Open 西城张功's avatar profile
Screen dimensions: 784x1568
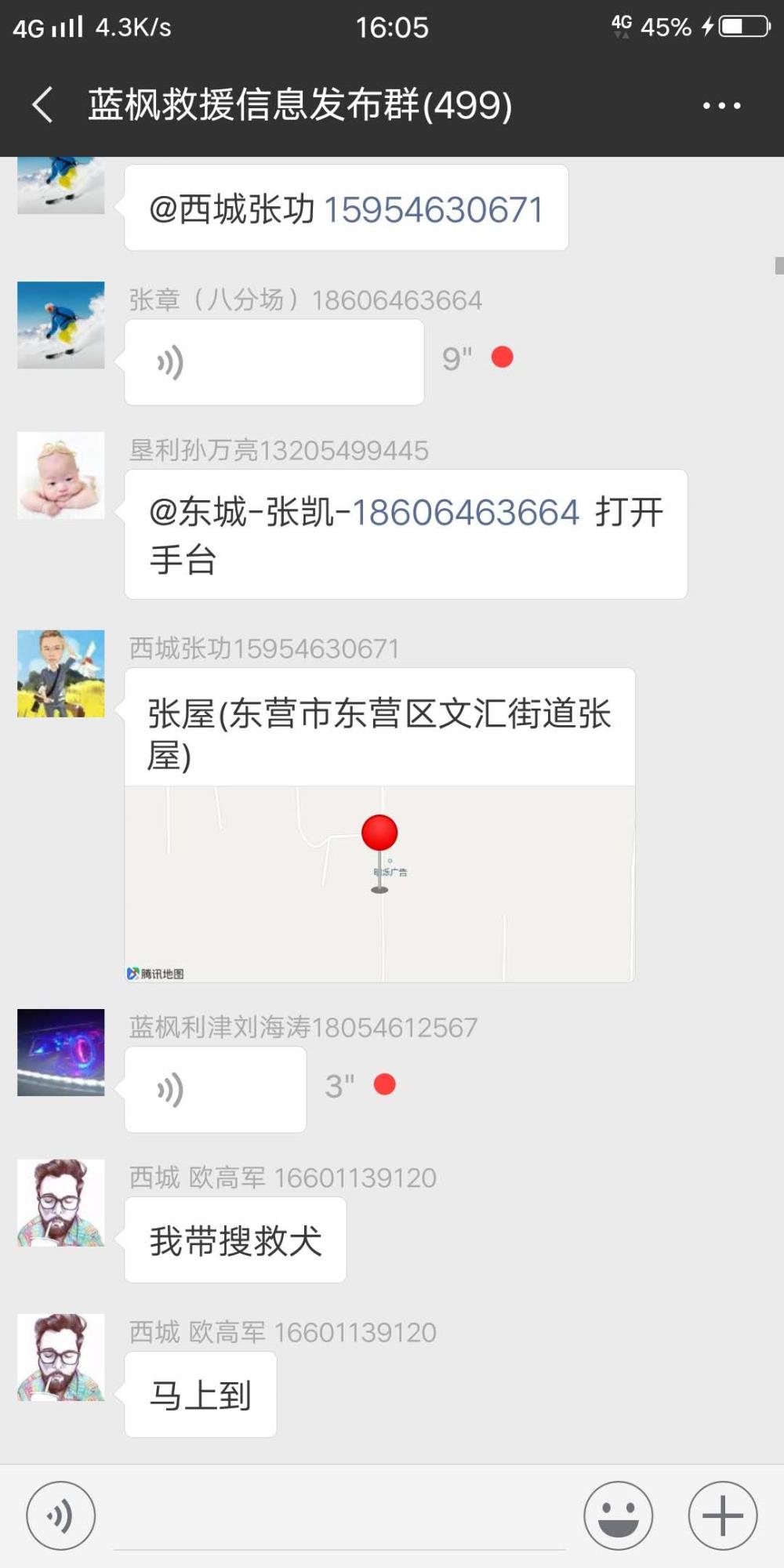pyautogui.click(x=61, y=673)
